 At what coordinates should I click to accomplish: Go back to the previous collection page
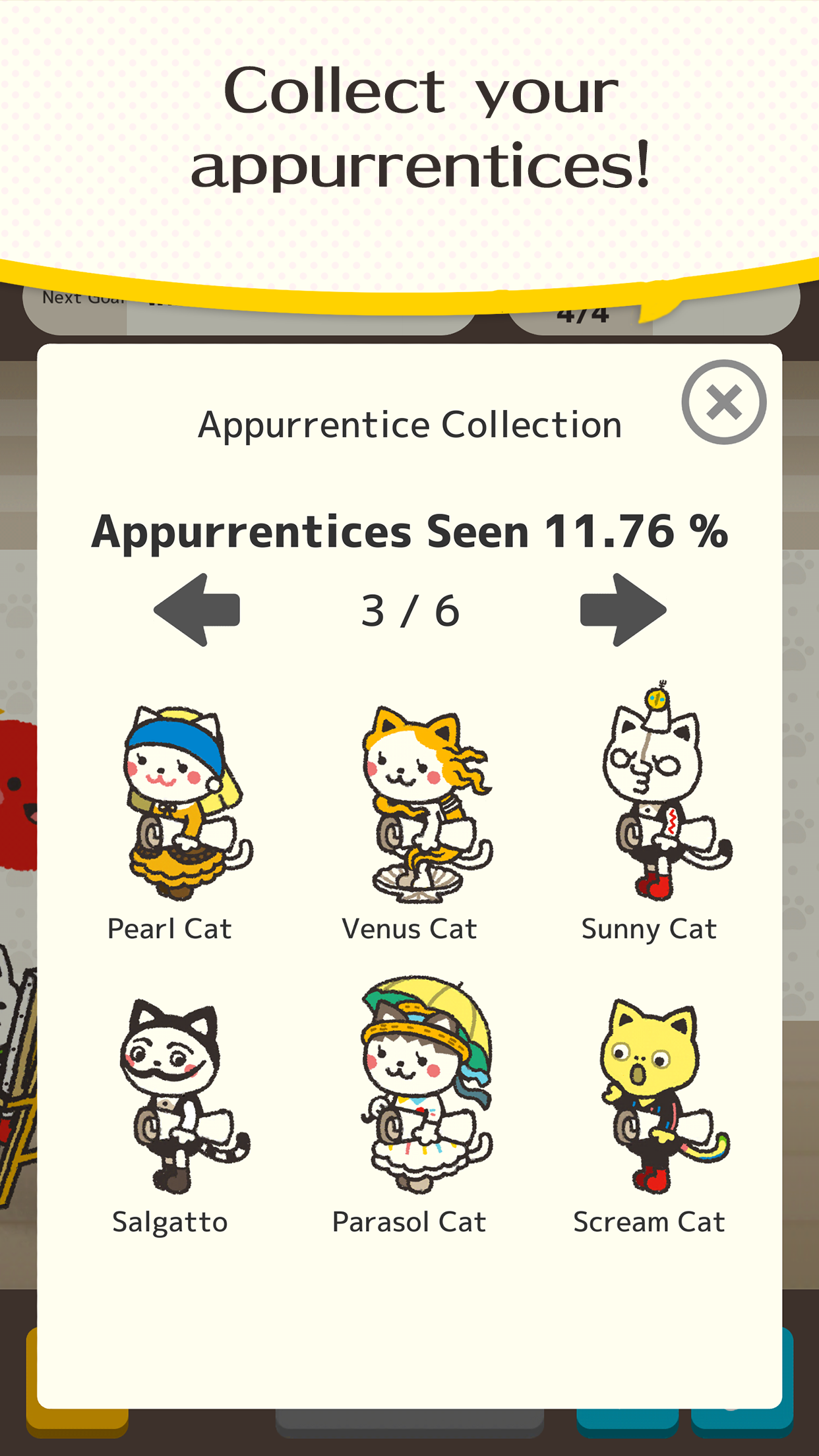click(197, 611)
